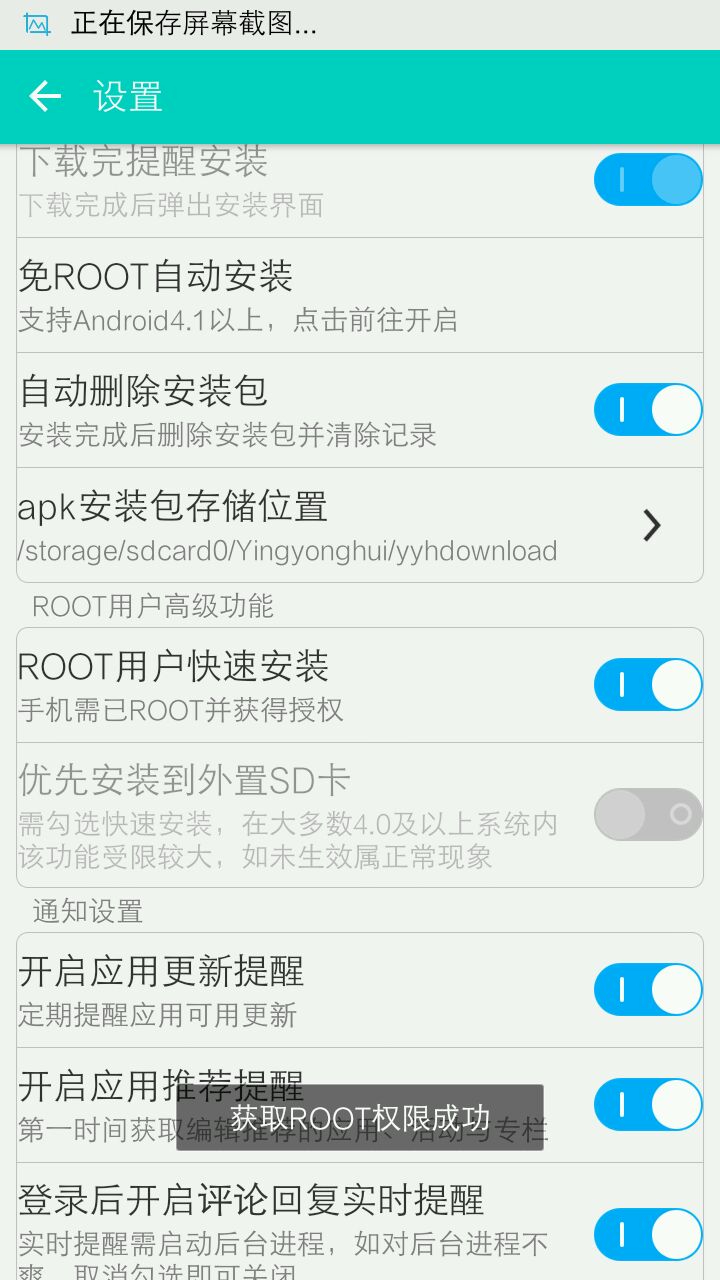Disable 开启应用更新提醒 switch
The height and width of the screenshot is (1280, 720).
pyautogui.click(x=648, y=990)
